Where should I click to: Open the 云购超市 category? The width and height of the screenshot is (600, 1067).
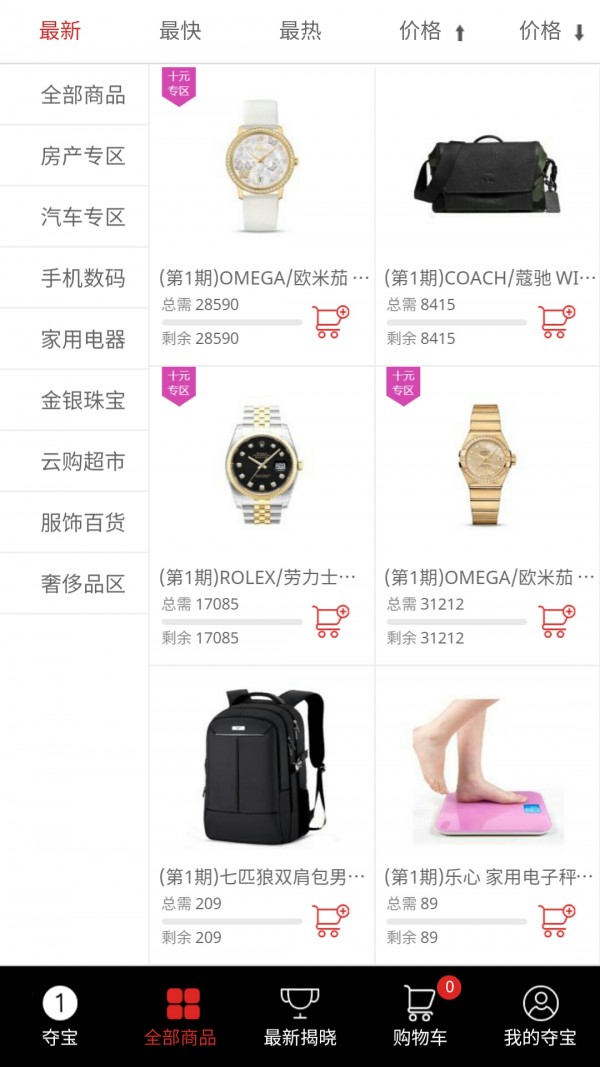(x=83, y=462)
